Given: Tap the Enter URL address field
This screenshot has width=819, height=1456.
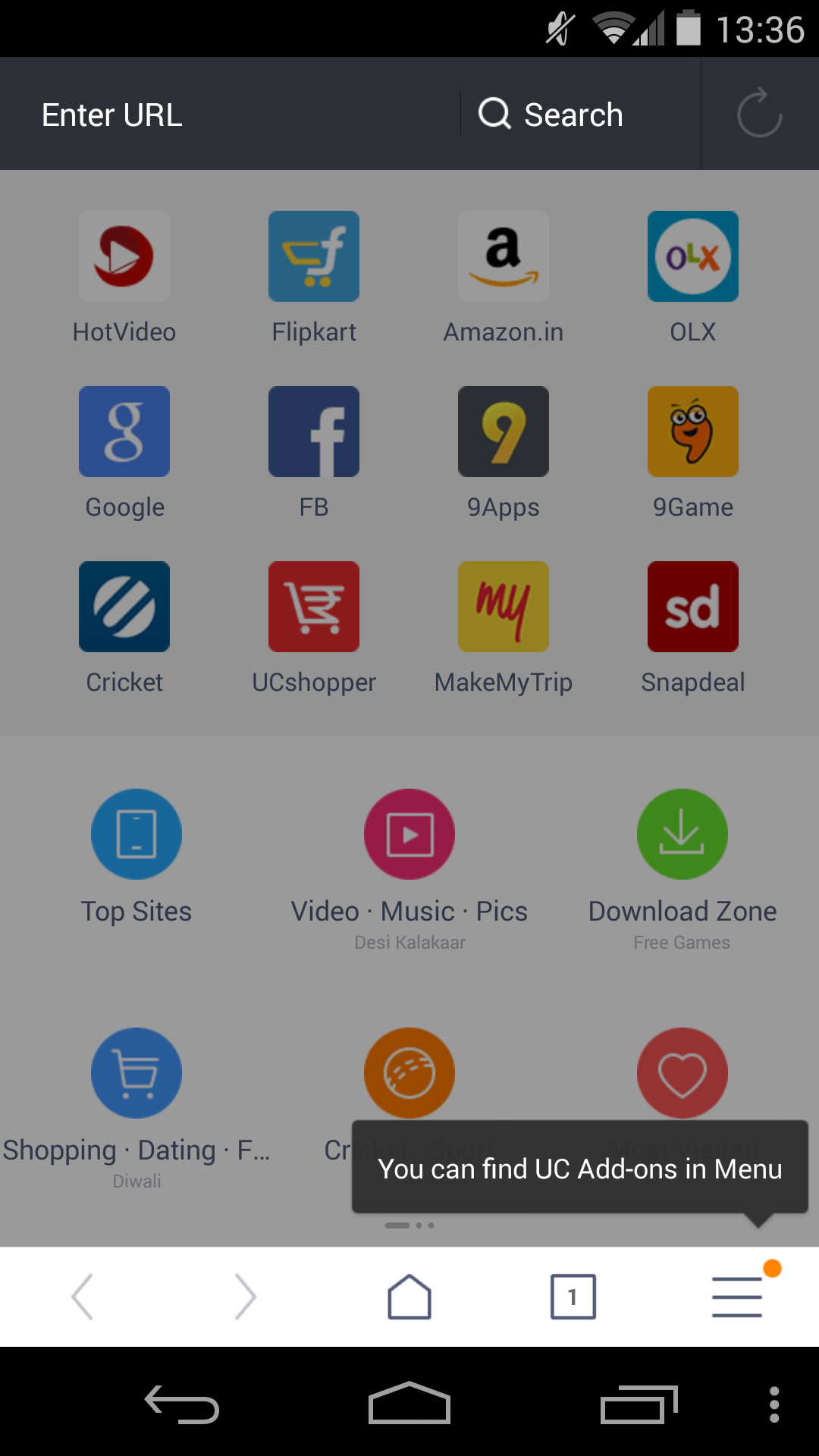Looking at the screenshot, I should [x=230, y=115].
